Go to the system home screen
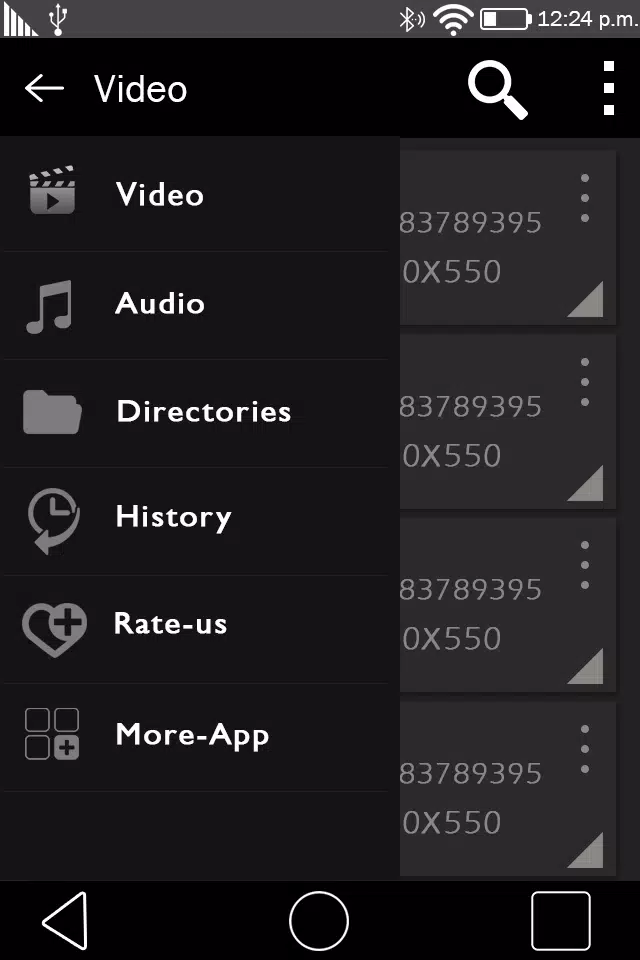This screenshot has height=960, width=640. click(319, 921)
